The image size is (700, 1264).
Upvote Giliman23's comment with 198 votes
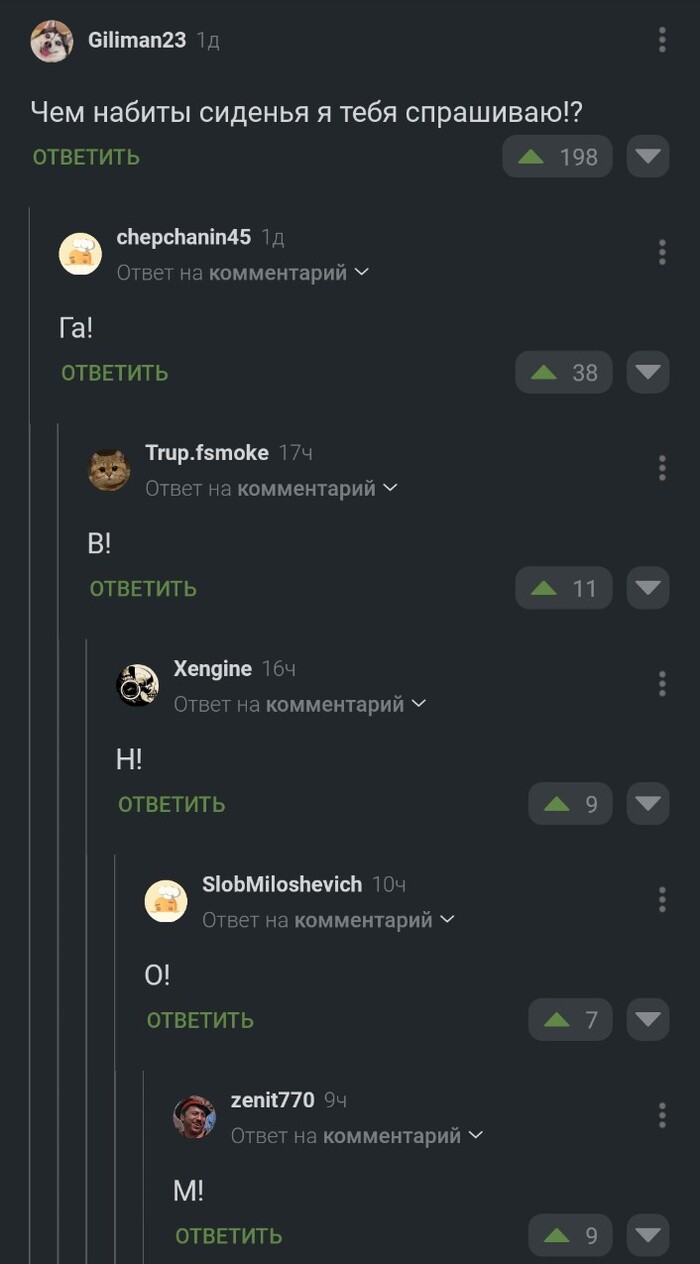pyautogui.click(x=557, y=156)
